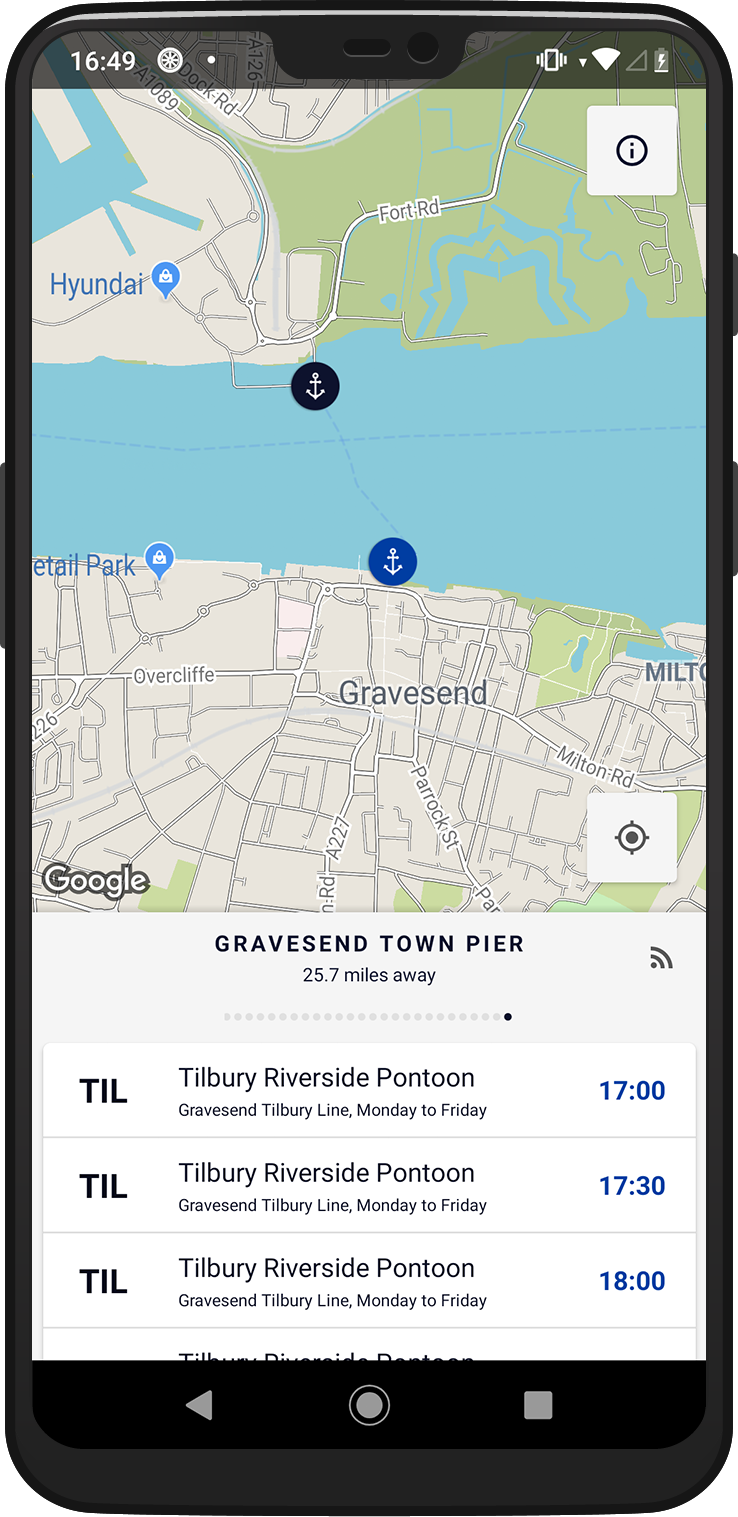Open the 17:00 Tilbury Riverside Pontoon departure
This screenshot has height=1517, width=738.
(369, 1091)
